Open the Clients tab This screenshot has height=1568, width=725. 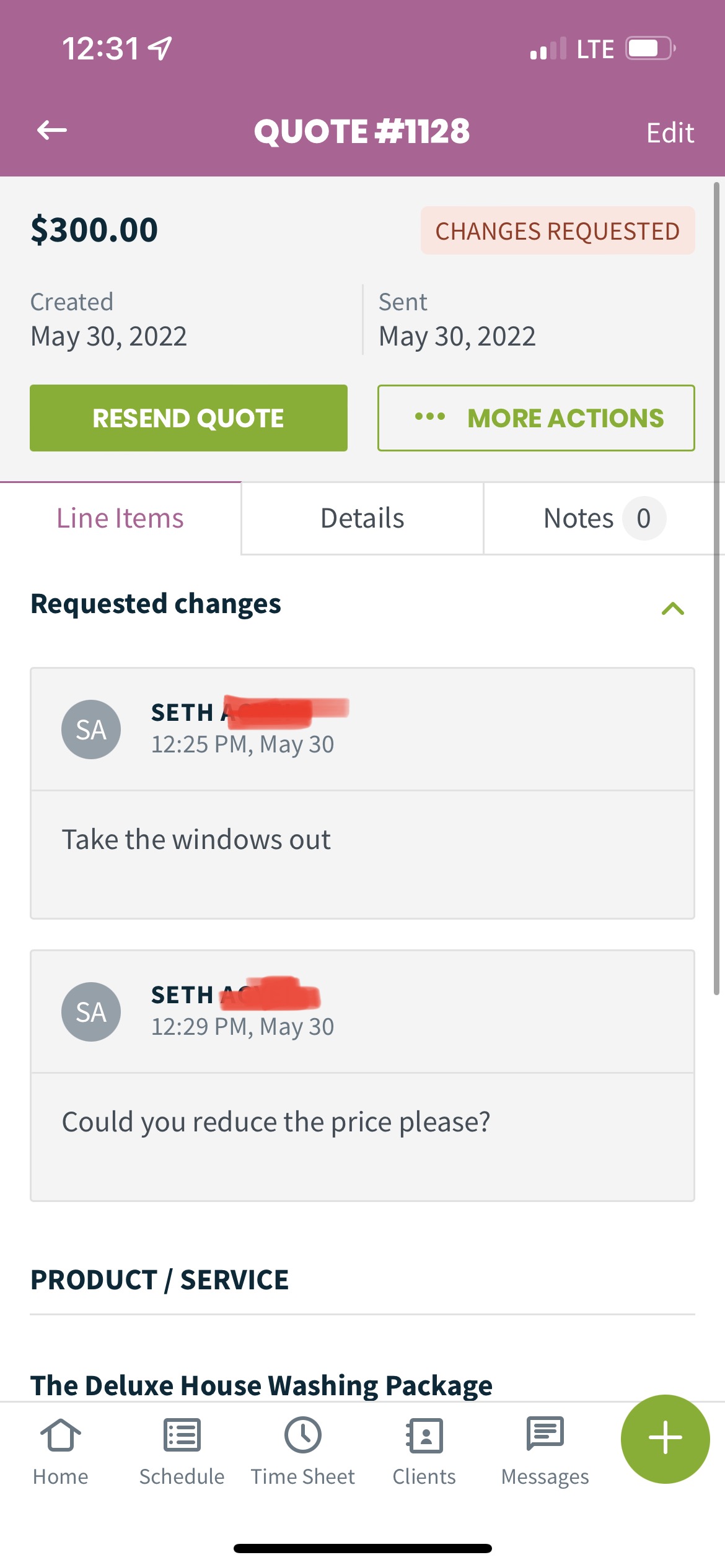tap(424, 1452)
